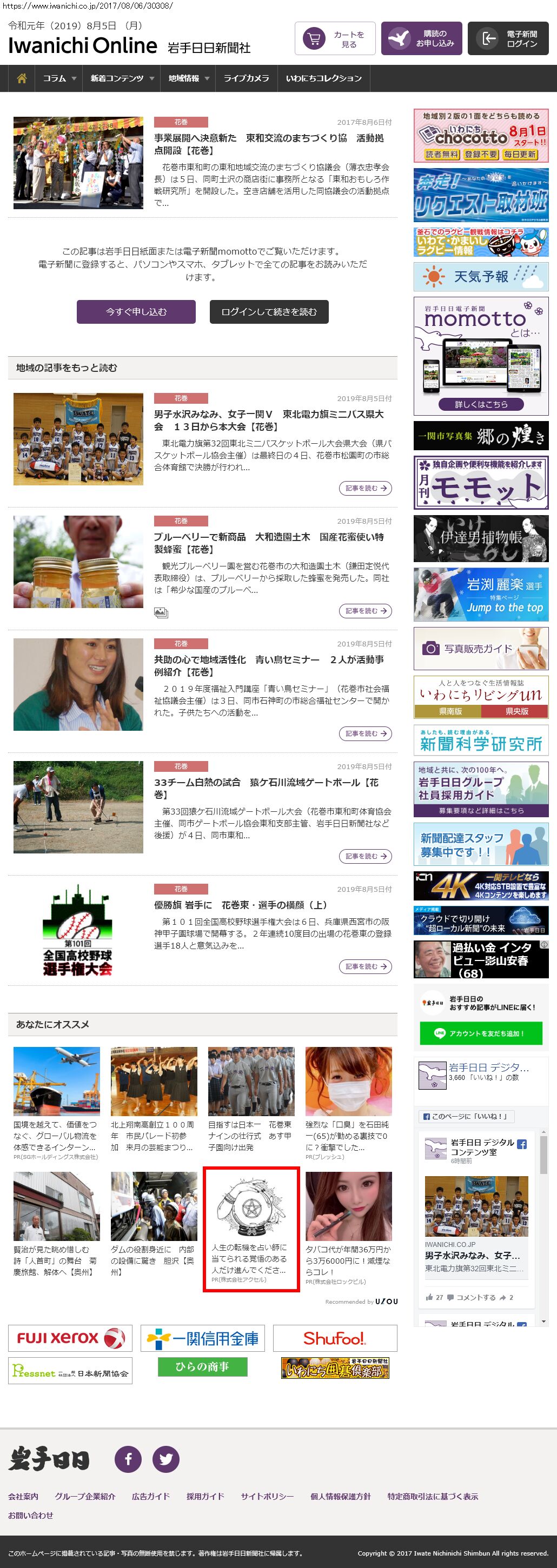The width and height of the screenshot is (557, 1568).
Task: Read the ブルーベリーで新商品 article via 記事を読む
Action: [364, 611]
